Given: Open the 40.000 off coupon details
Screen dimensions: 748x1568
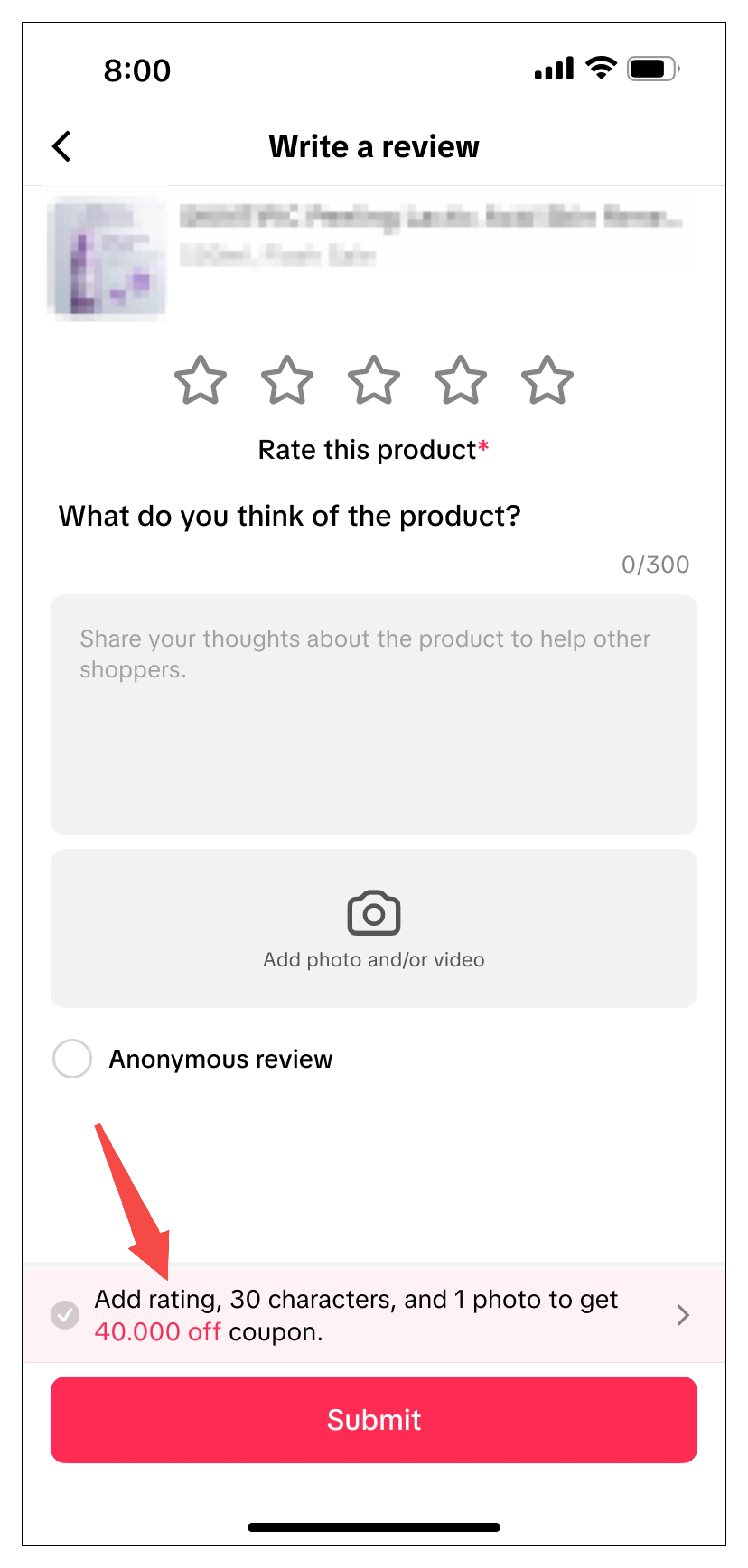Looking at the screenshot, I should point(682,1315).
